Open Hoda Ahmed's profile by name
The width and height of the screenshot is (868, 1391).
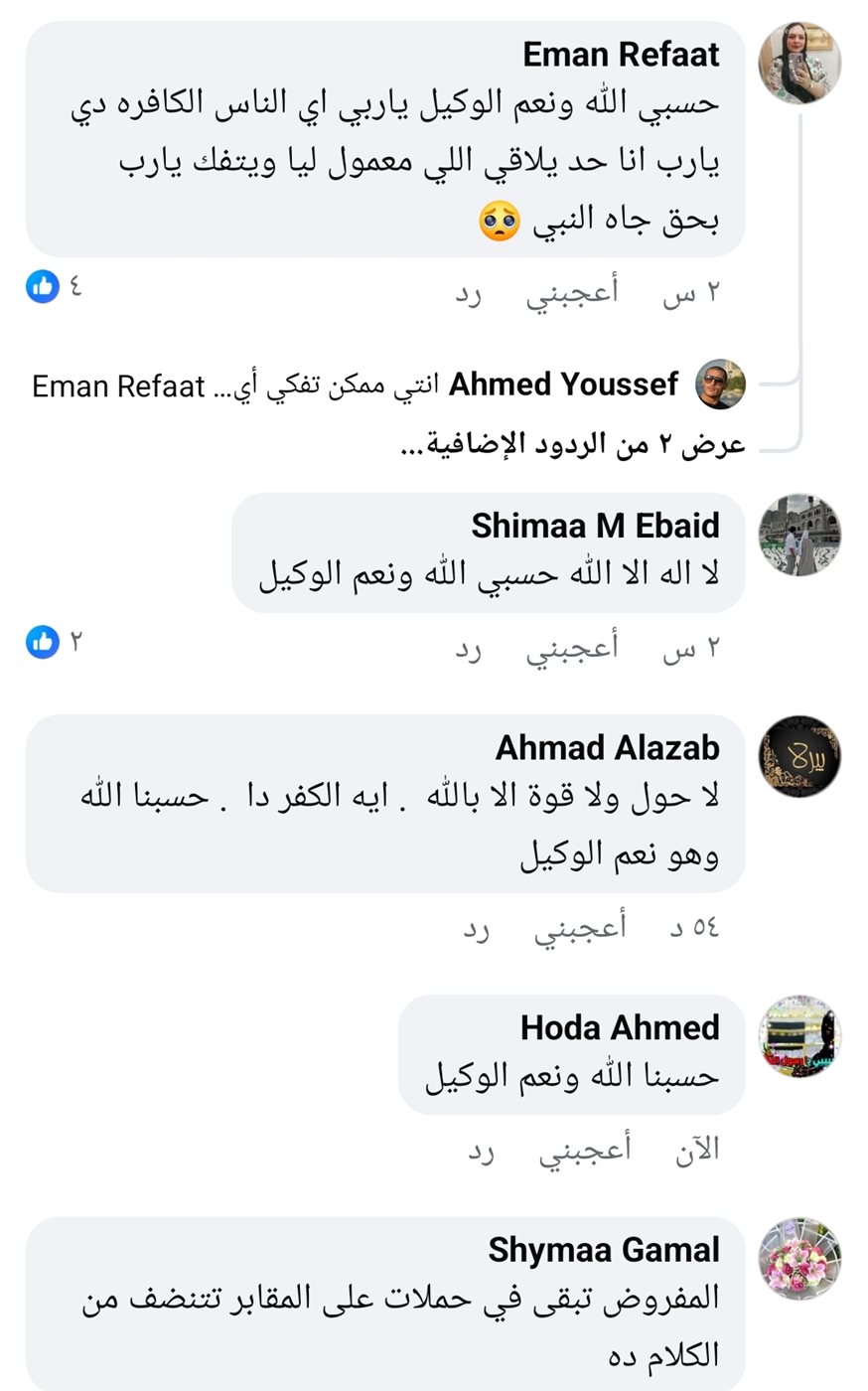[x=620, y=1027]
